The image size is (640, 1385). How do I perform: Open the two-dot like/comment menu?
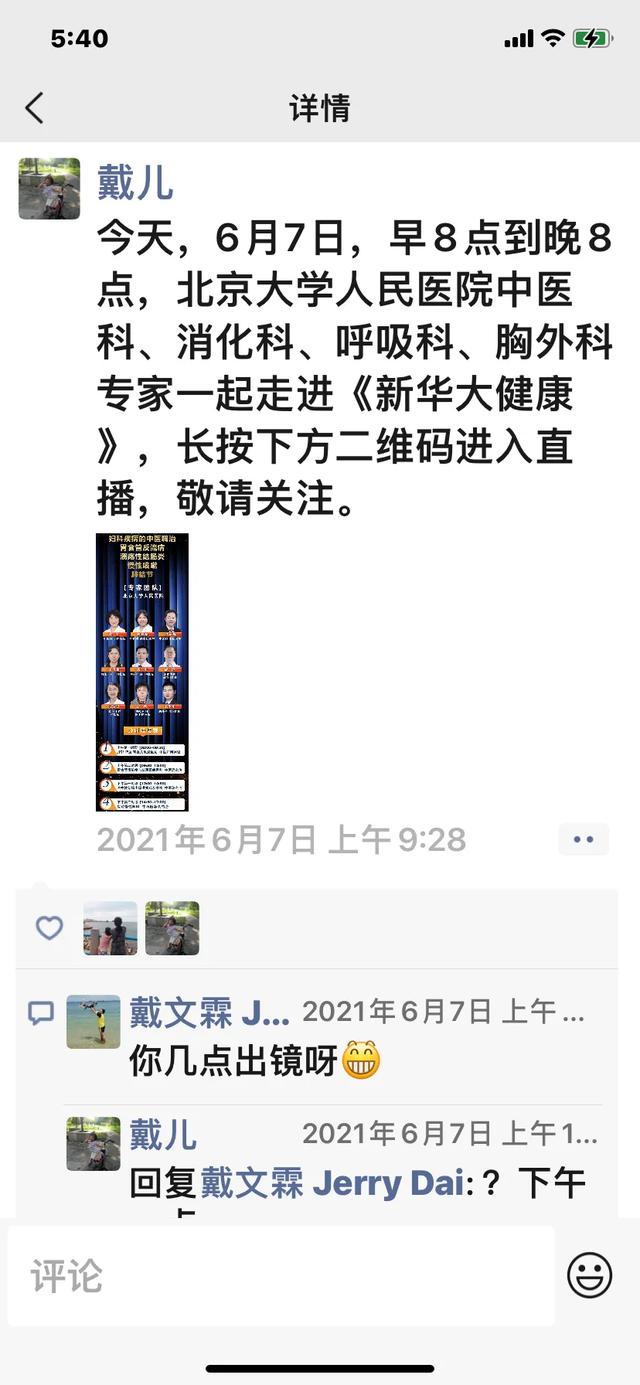[x=583, y=840]
